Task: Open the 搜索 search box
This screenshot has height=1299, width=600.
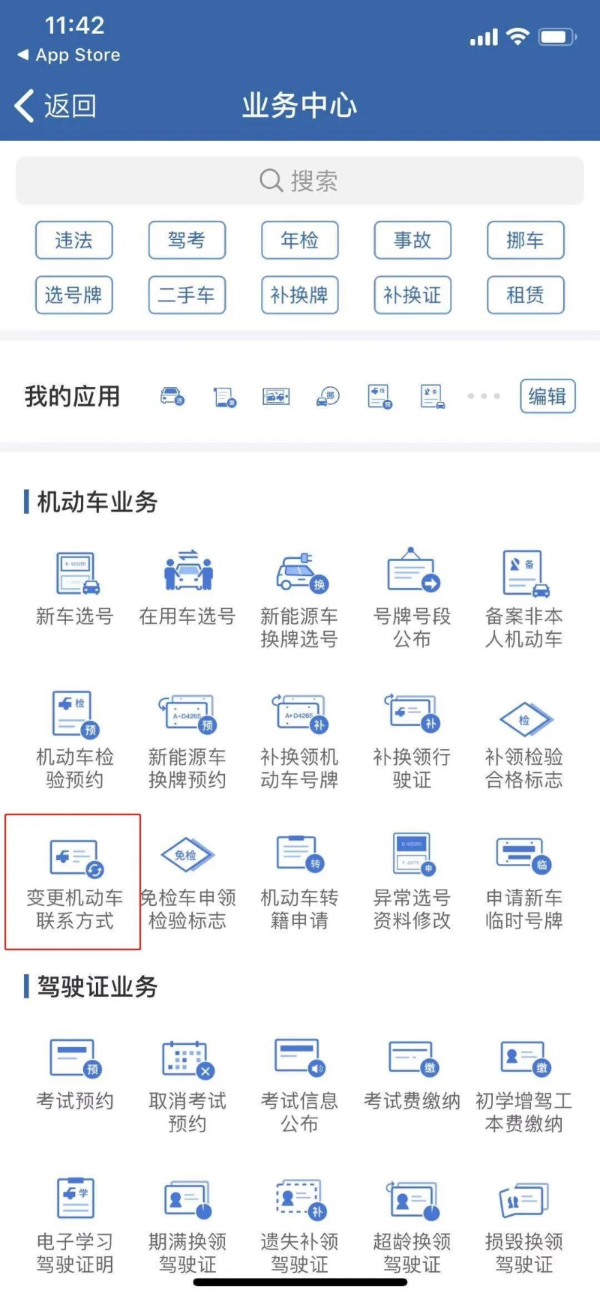Action: coord(300,181)
